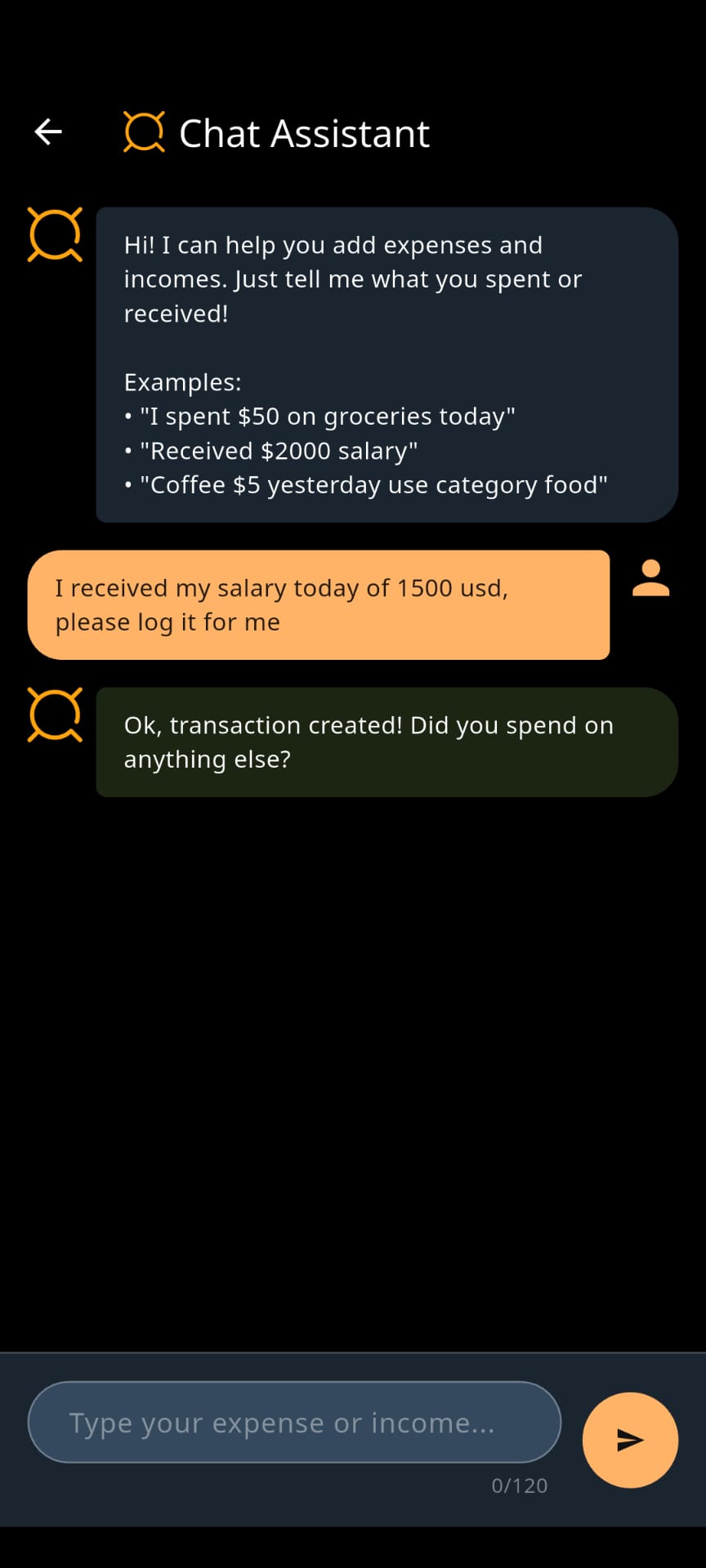Viewport: 706px width, 1568px height.
Task: Click the Examples heading in the bot message
Action: point(181,381)
